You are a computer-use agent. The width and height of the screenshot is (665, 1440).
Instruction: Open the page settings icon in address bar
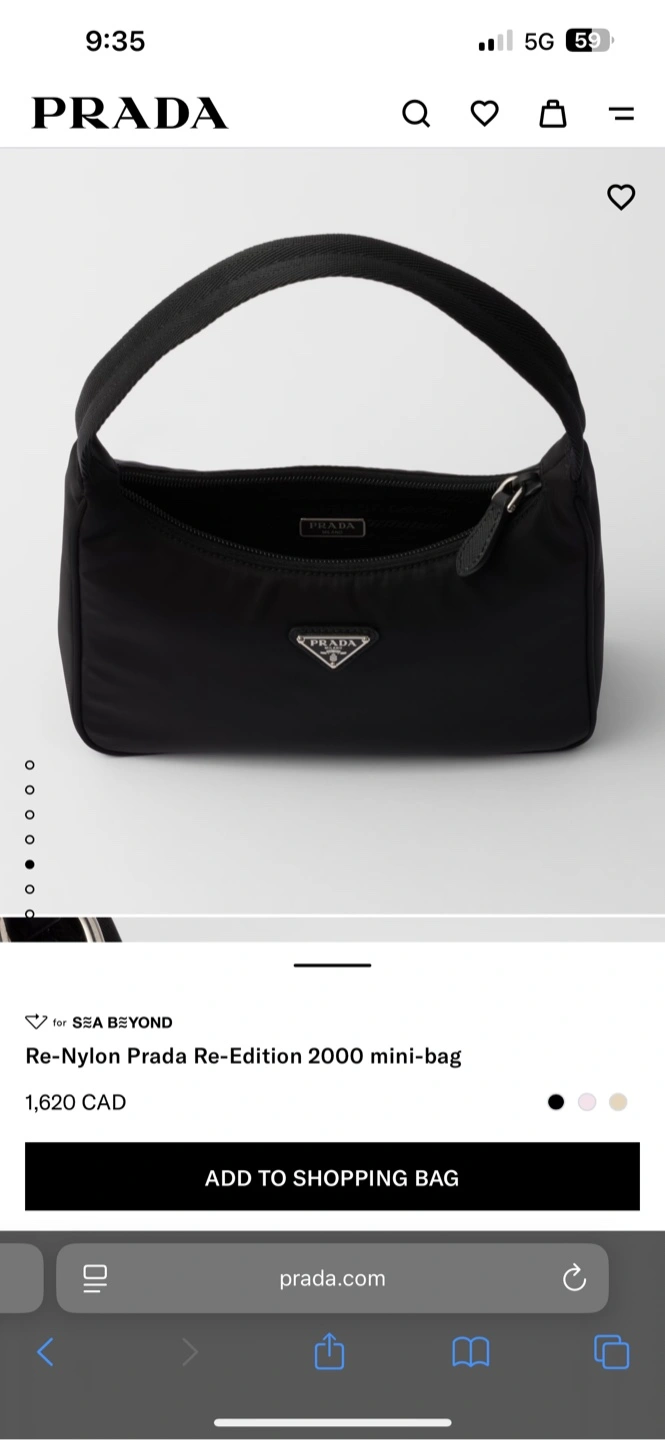tap(95, 1277)
